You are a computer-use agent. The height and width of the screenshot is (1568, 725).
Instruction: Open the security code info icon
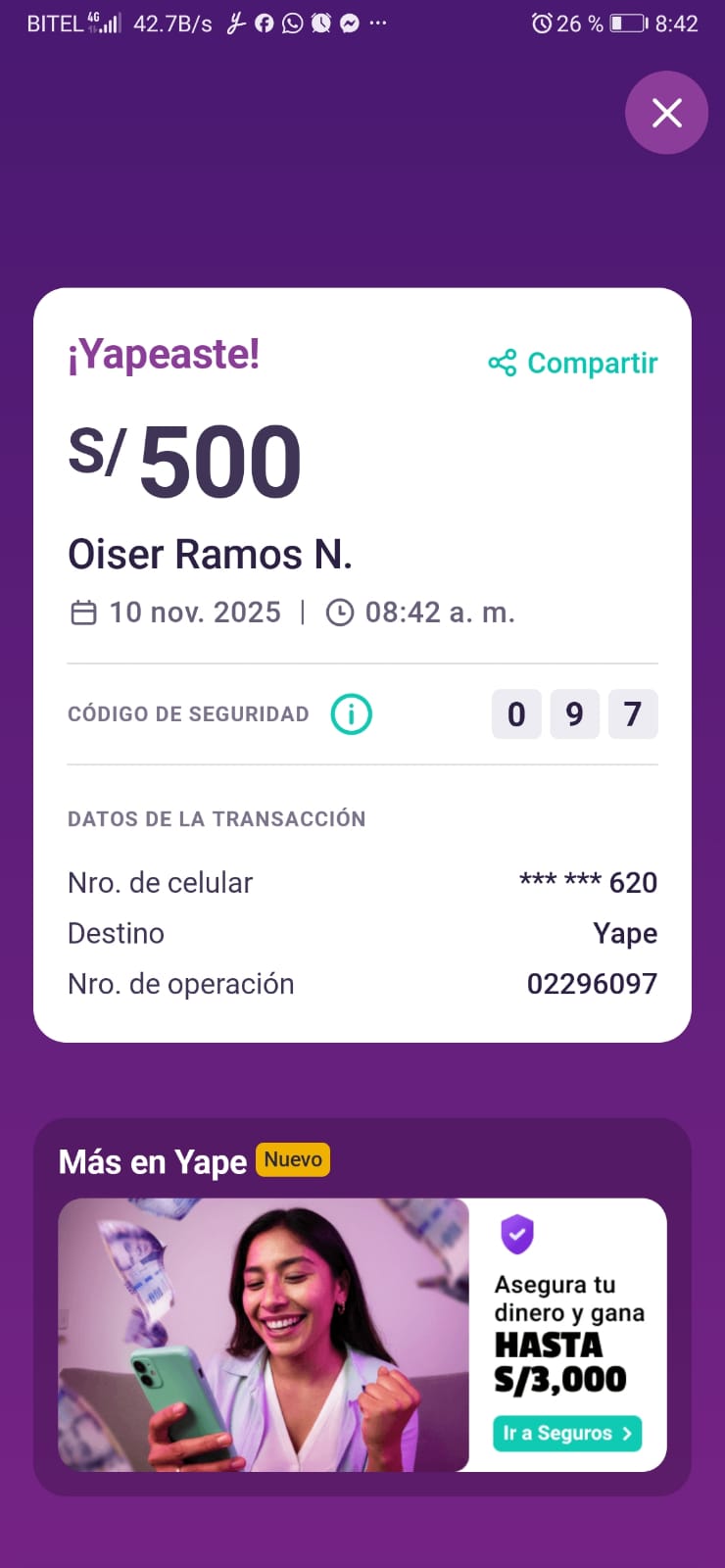point(351,714)
